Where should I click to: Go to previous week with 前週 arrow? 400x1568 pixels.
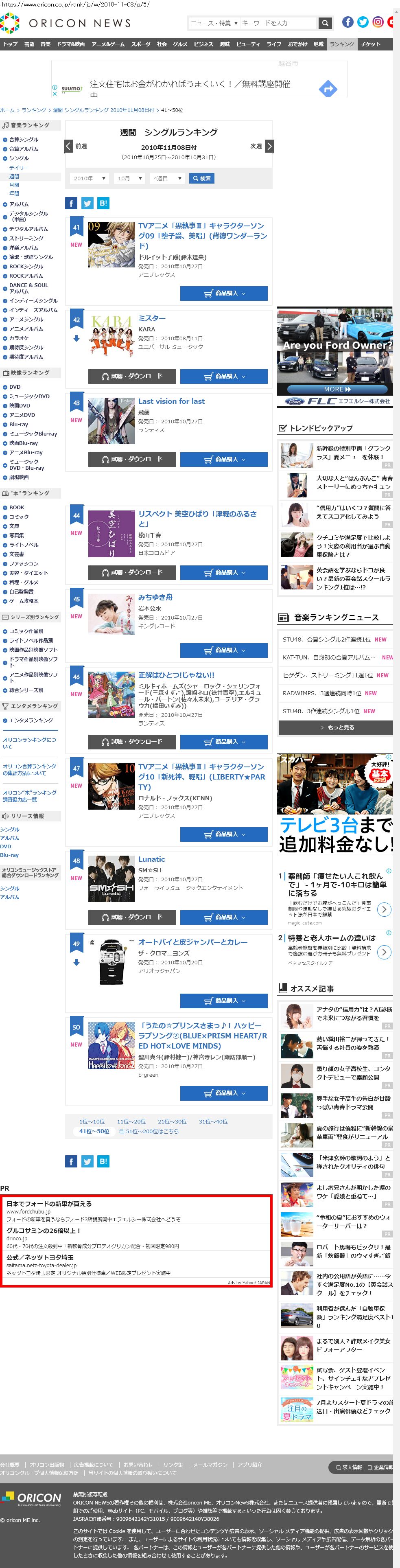pos(69,146)
